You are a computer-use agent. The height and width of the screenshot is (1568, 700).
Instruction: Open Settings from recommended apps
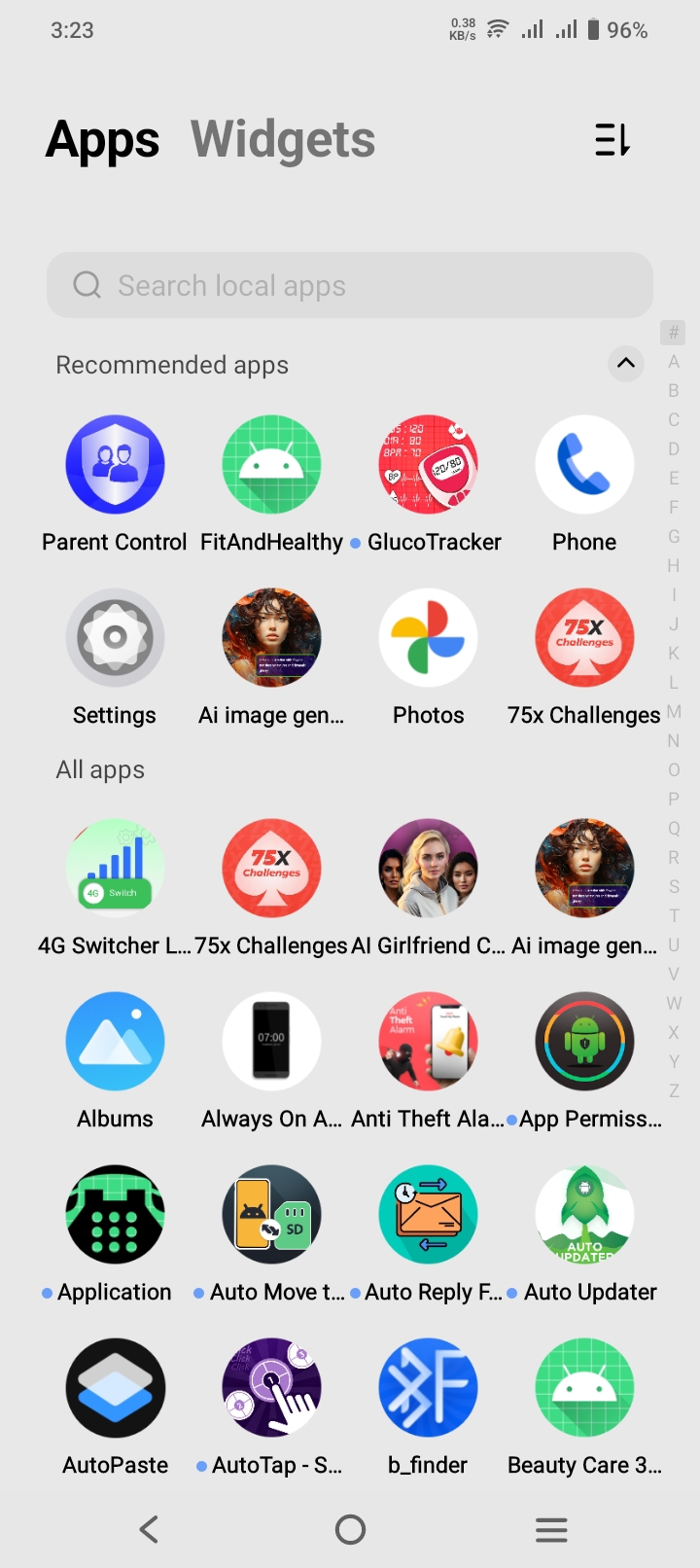(x=115, y=638)
